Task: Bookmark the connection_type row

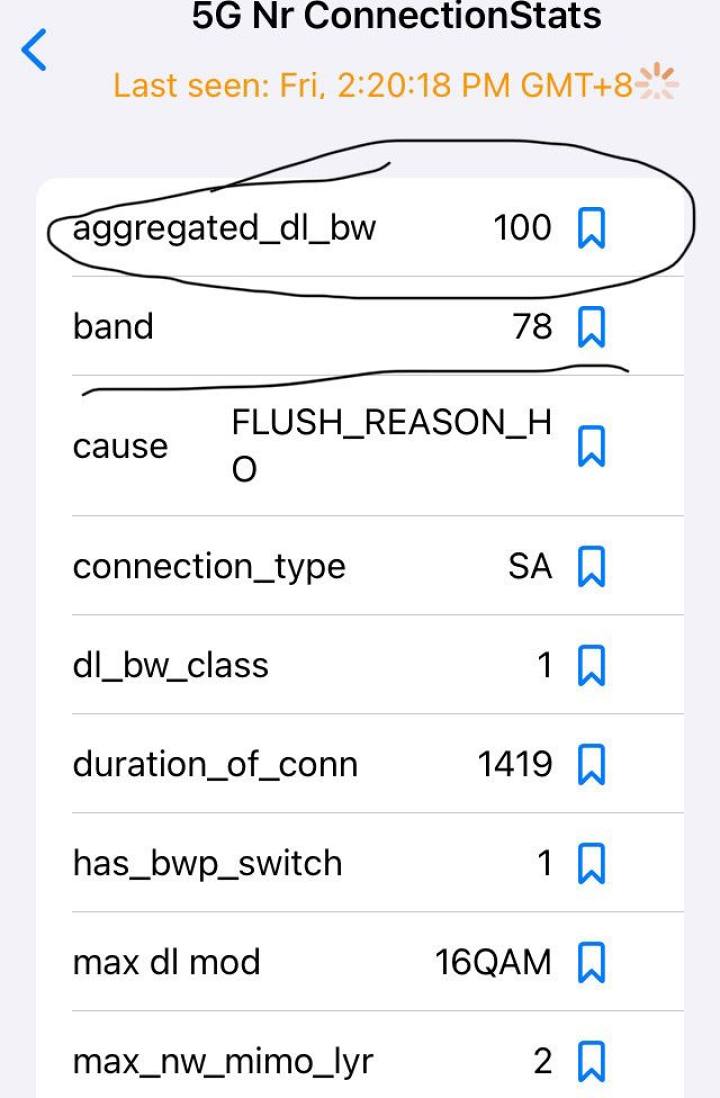Action: click(x=593, y=568)
